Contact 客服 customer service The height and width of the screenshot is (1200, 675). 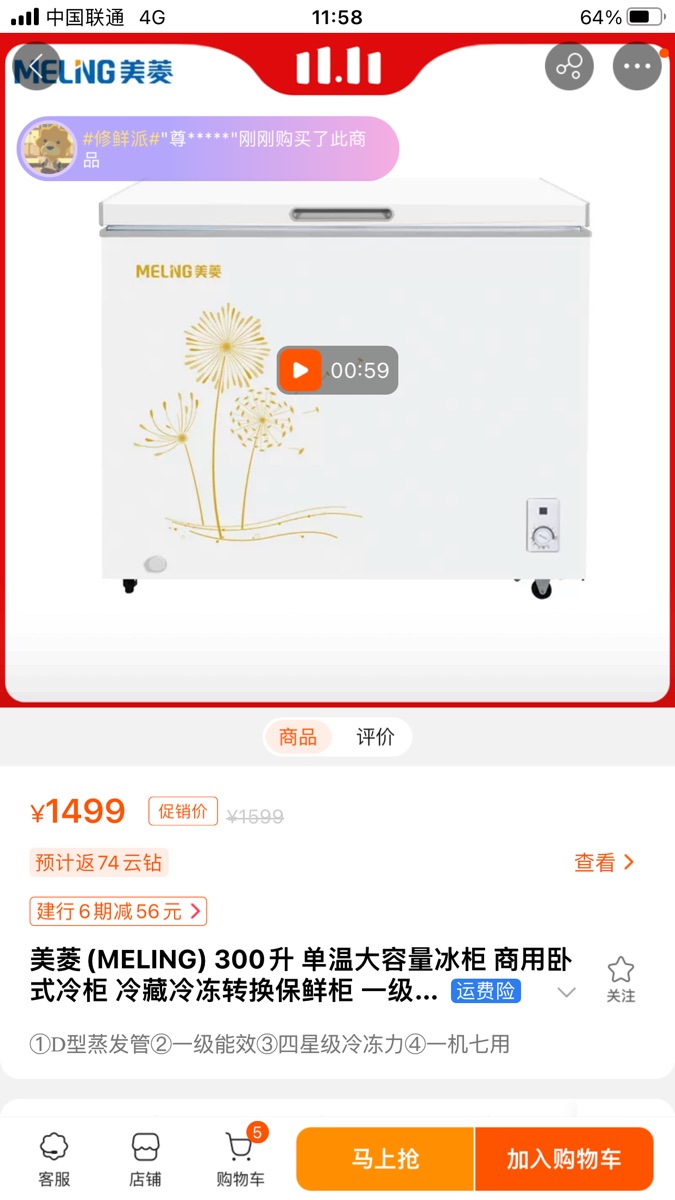point(54,1159)
